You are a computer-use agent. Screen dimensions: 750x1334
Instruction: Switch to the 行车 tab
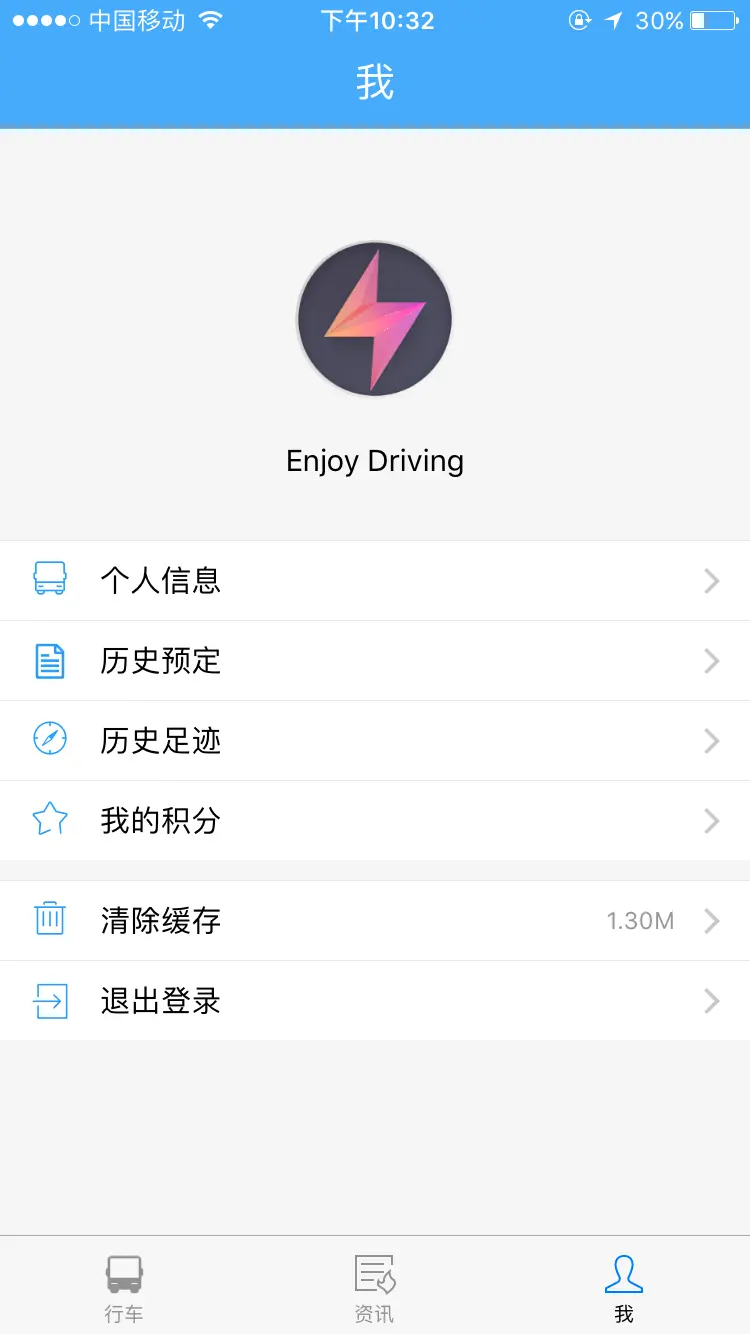pyautogui.click(x=124, y=1287)
